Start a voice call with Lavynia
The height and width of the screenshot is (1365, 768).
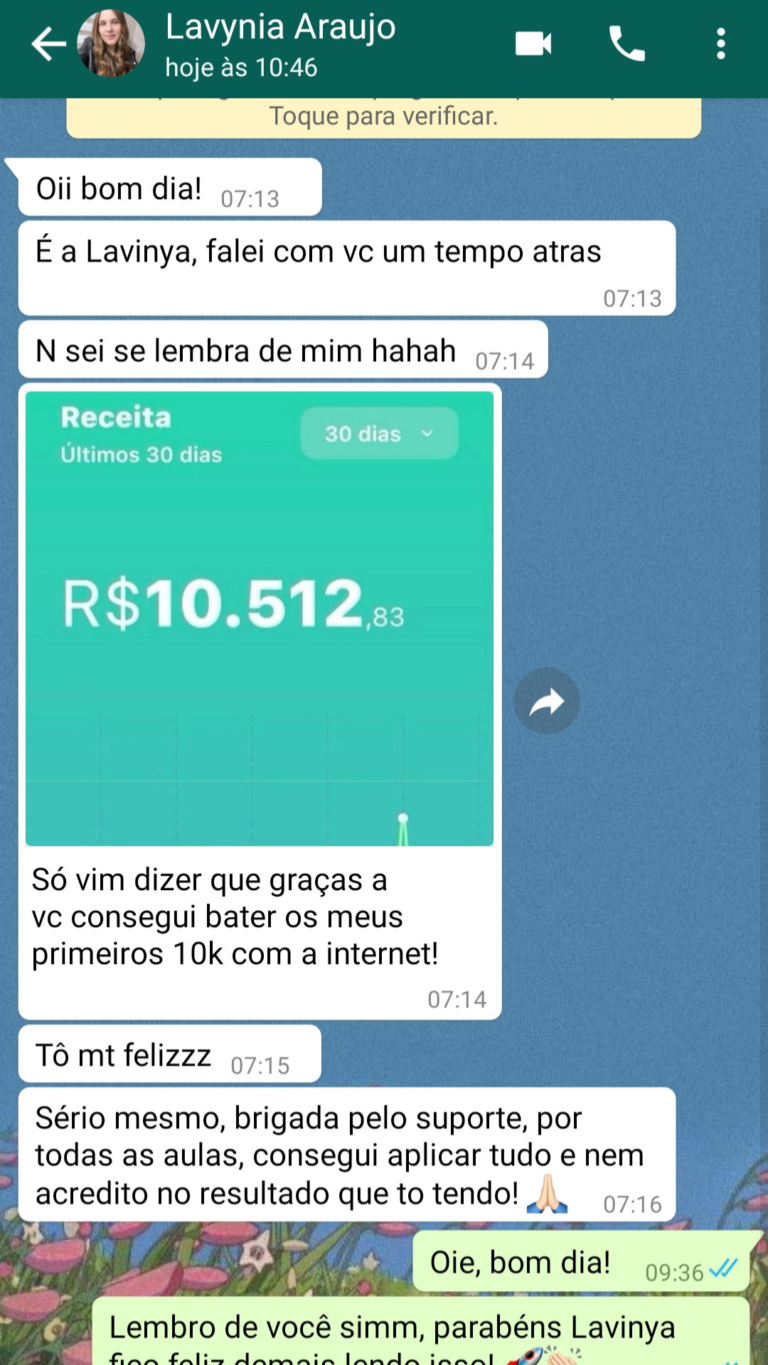627,44
